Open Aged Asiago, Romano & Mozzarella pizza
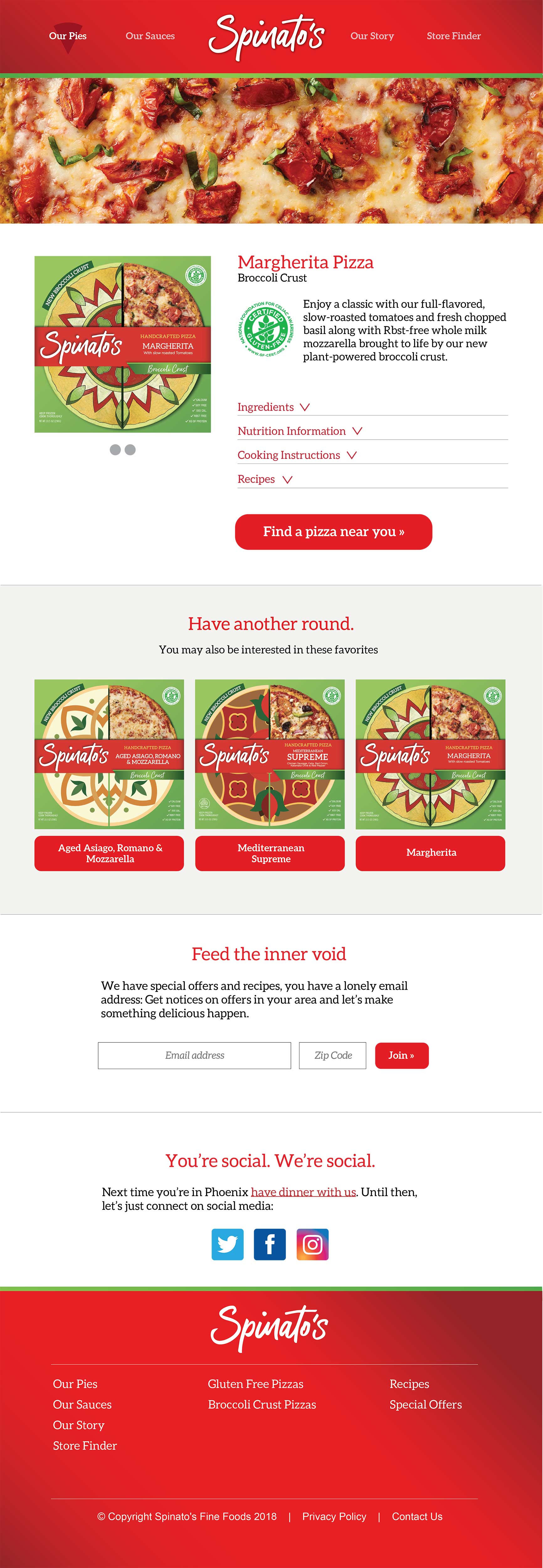The image size is (543, 1568). (x=110, y=853)
